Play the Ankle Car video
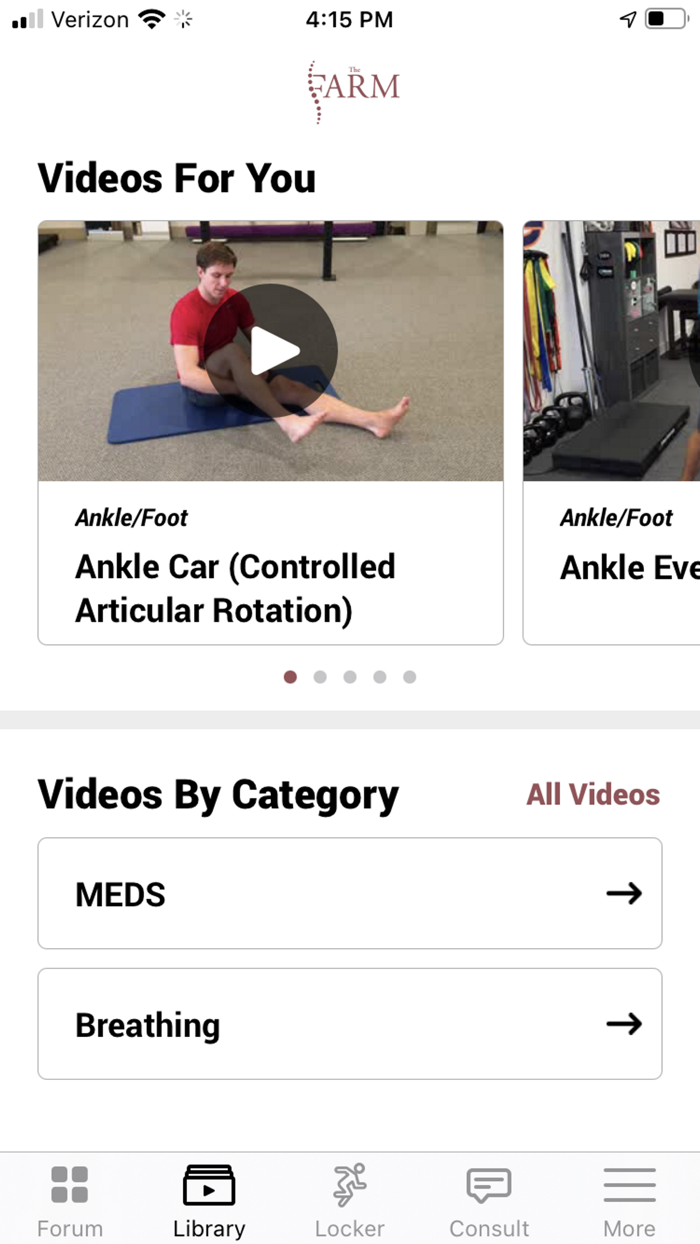The image size is (700, 1244). coord(272,351)
